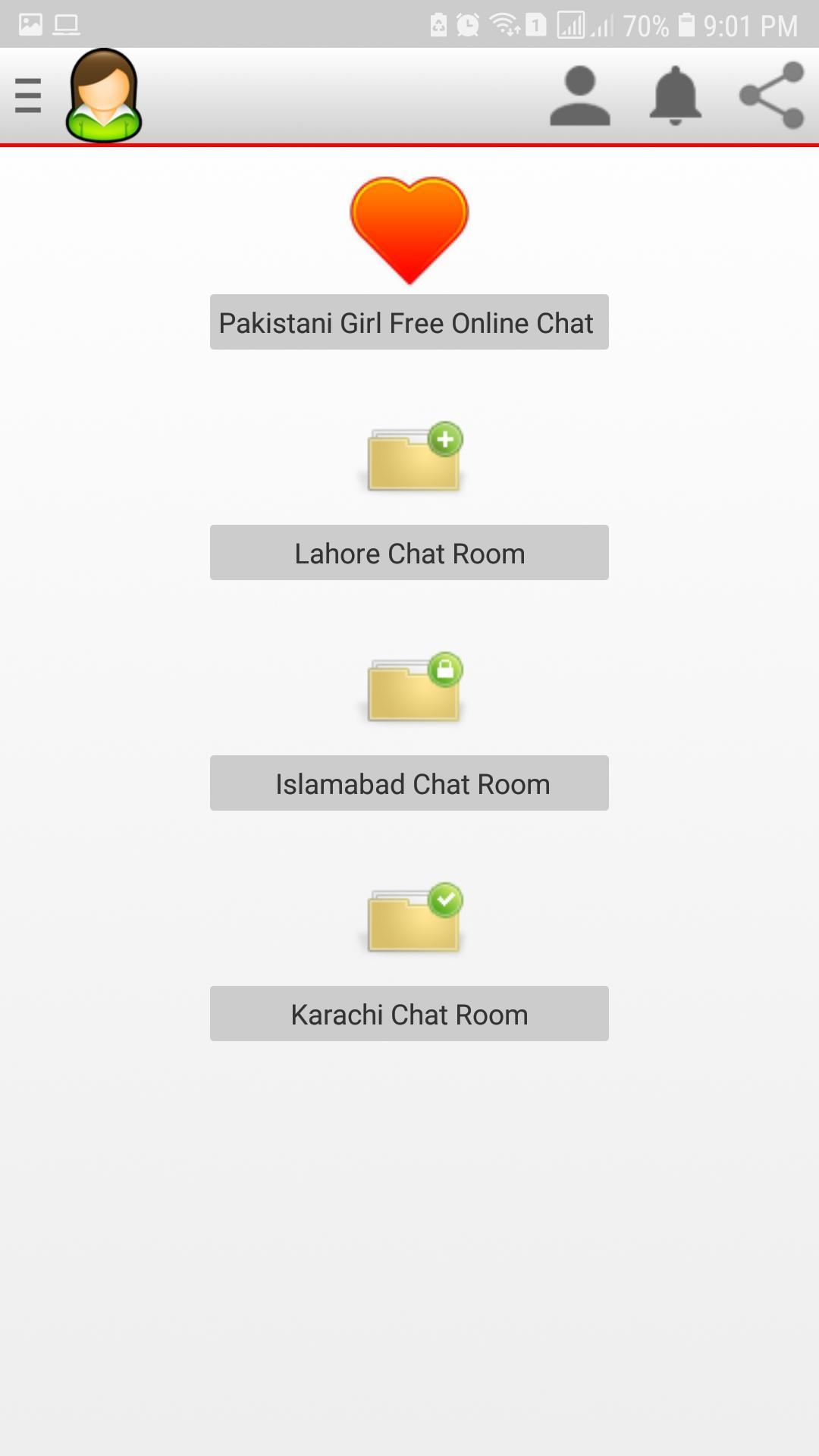Screen dimensions: 819x1456
Task: Enter the Lahore Chat Room
Action: [408, 553]
